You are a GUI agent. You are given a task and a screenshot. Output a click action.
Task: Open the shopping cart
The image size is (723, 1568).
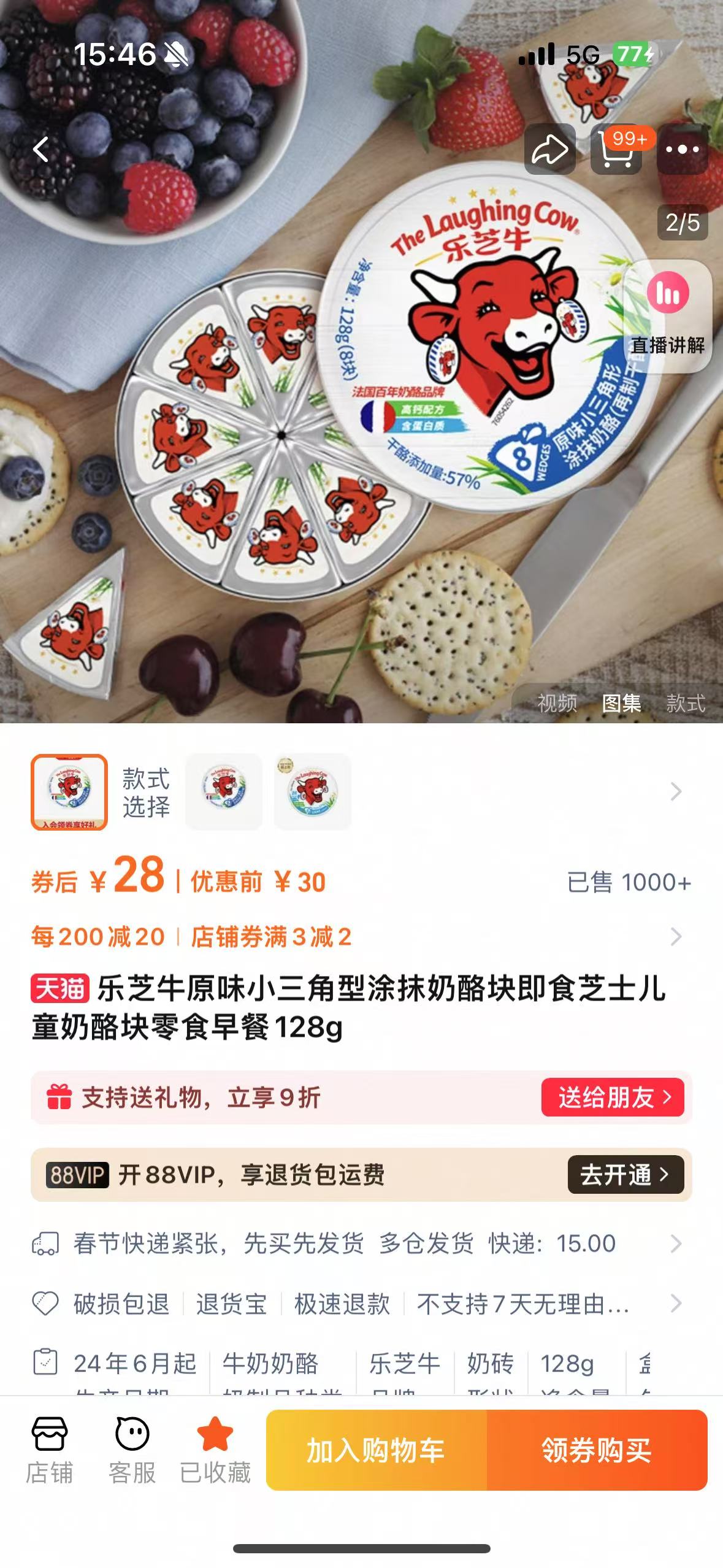616,149
